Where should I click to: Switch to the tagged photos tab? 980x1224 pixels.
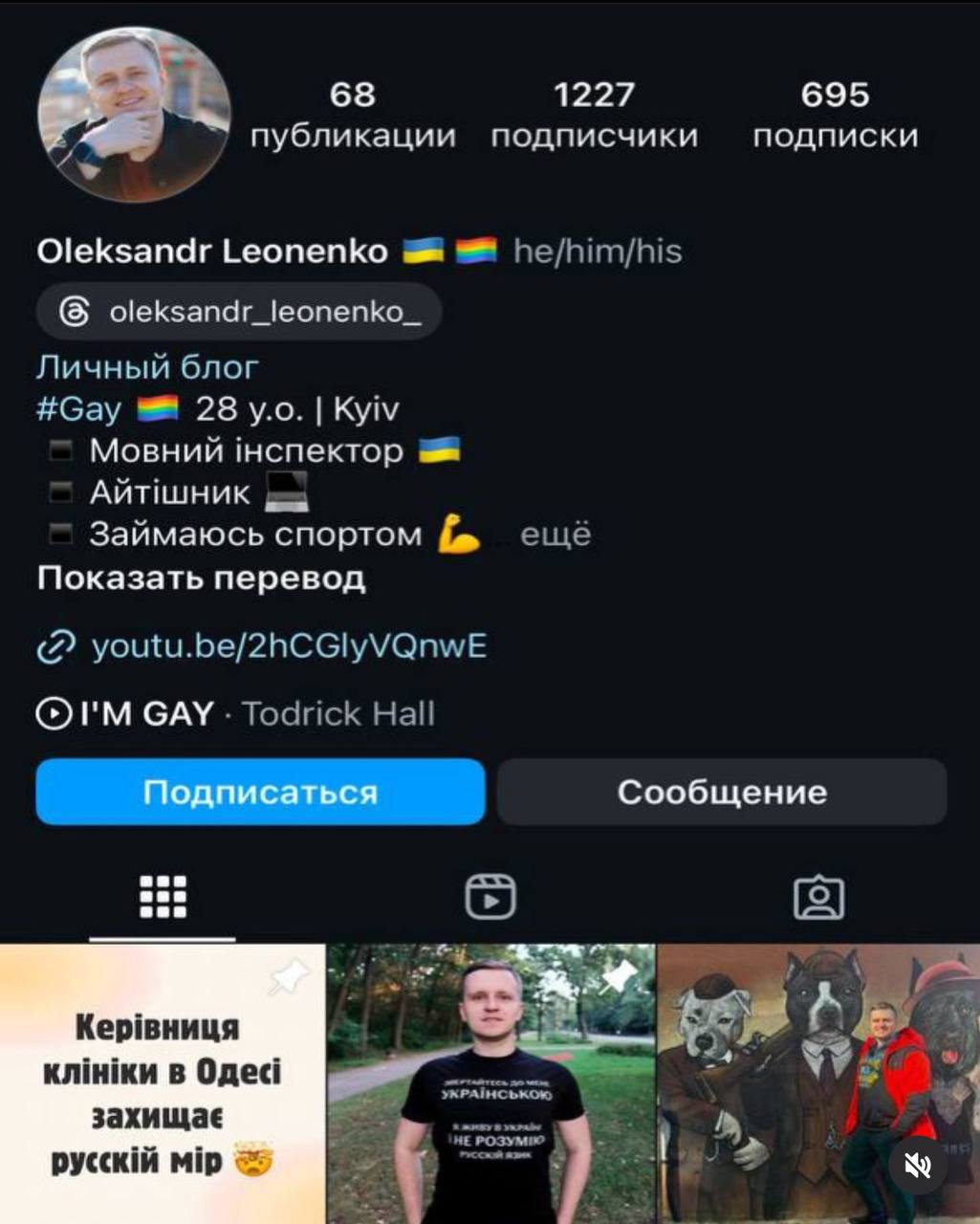point(818,897)
